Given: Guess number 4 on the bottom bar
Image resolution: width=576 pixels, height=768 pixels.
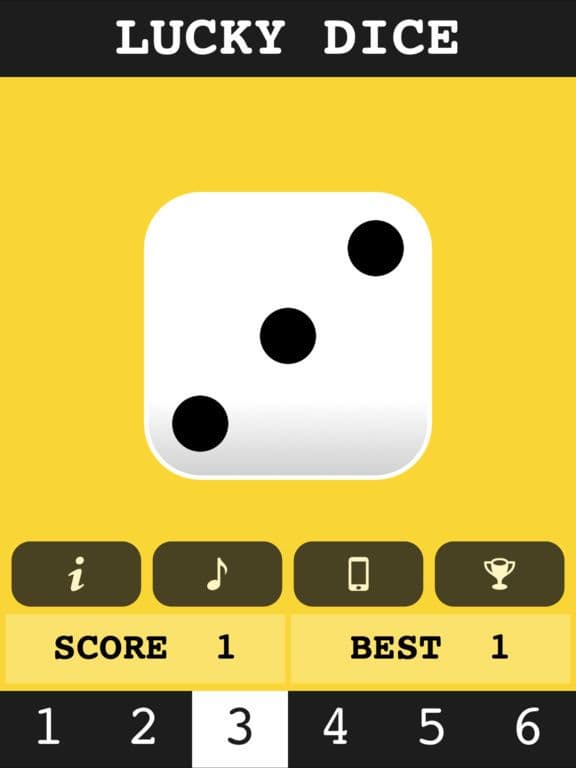Looking at the screenshot, I should pyautogui.click(x=336, y=729).
